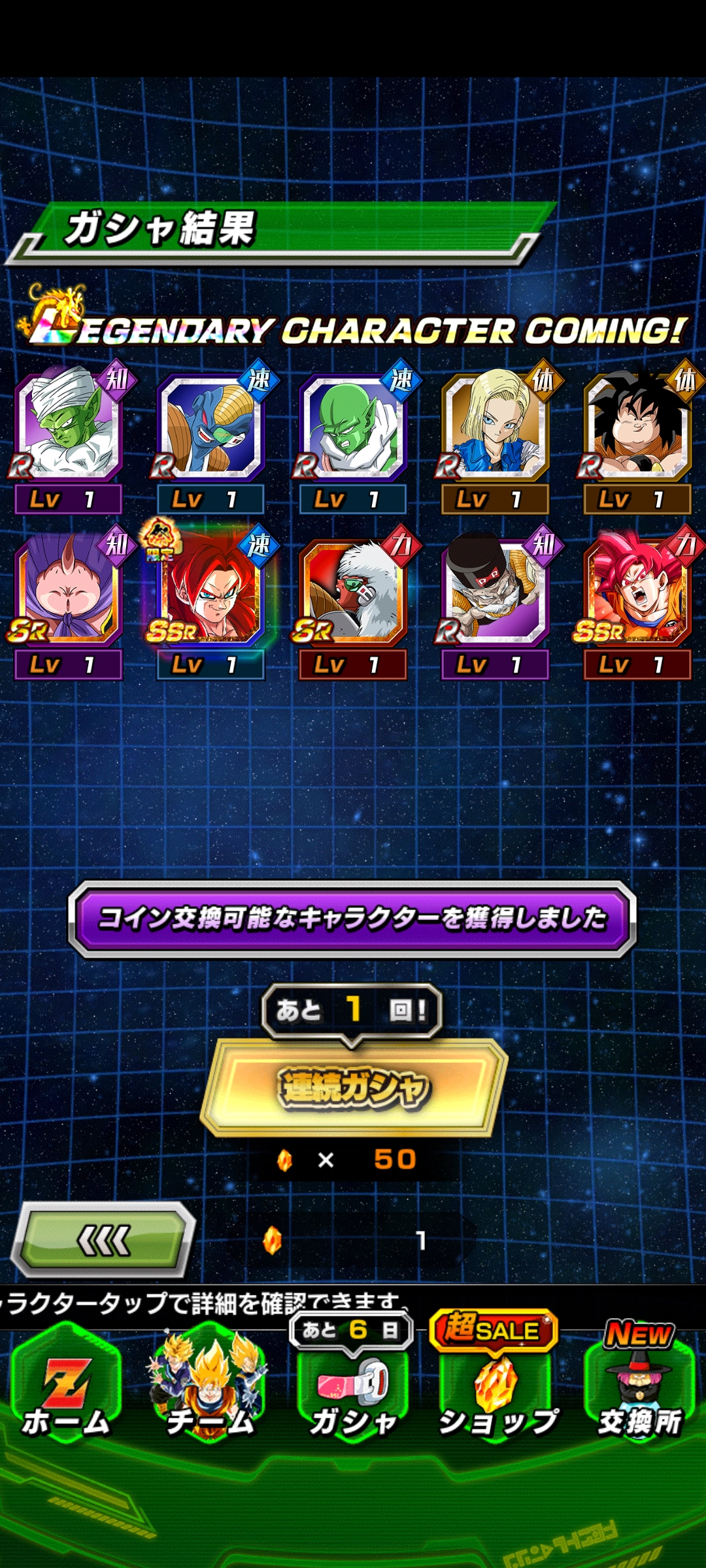
Task: View the limited SSR red-haired character card
Action: click(x=210, y=601)
